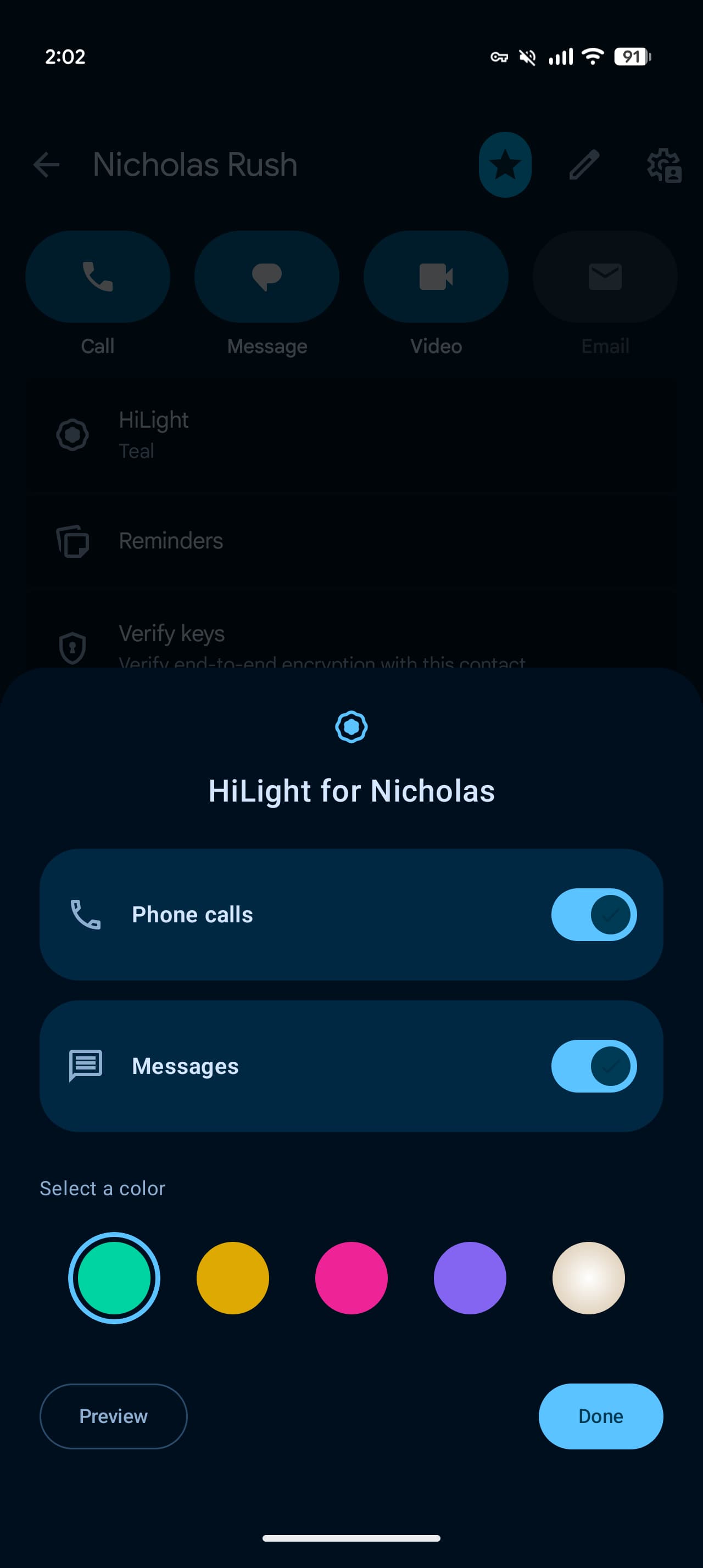Screen dimensions: 703x1568
Task: Select the purple color swatch
Action: (470, 1278)
